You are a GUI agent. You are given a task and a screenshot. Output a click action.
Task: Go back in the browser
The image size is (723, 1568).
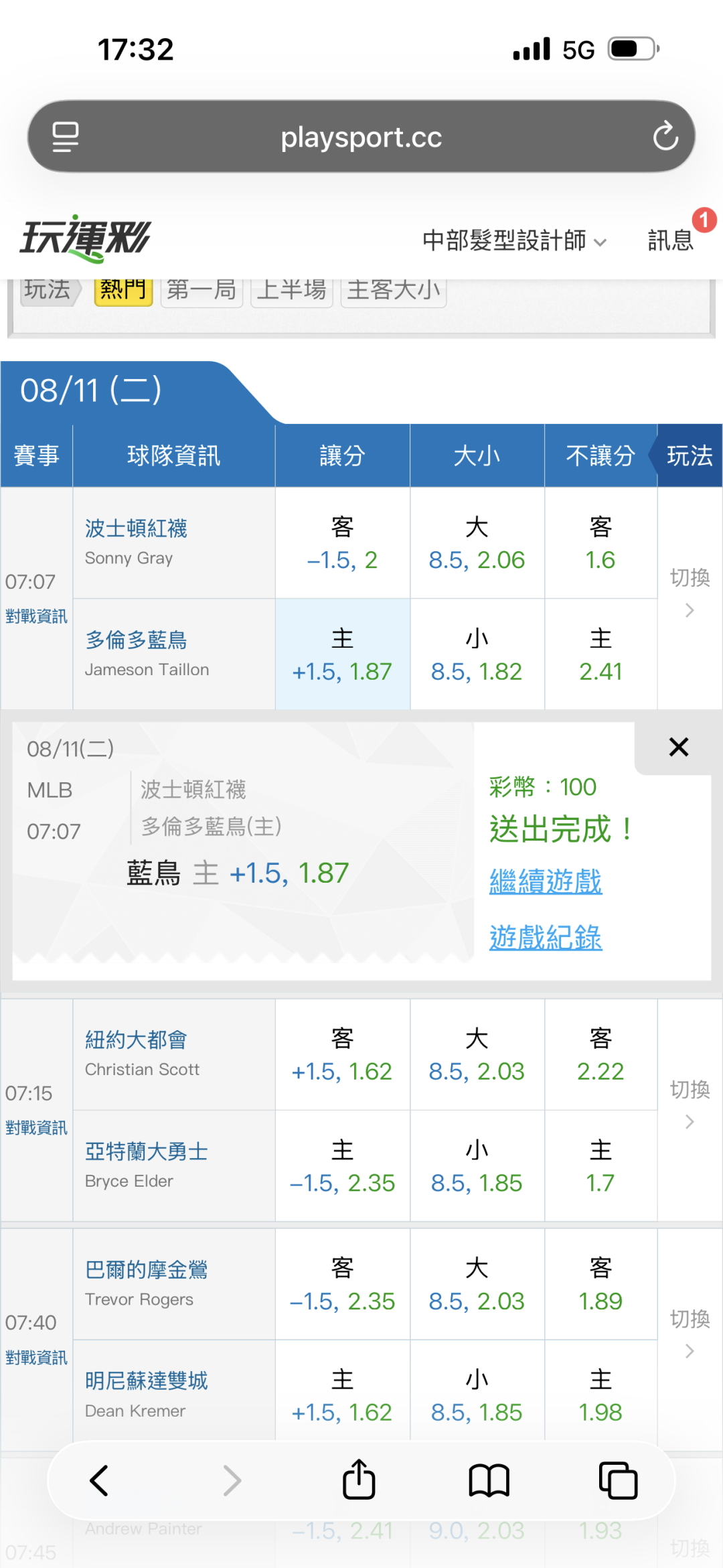tap(99, 1480)
